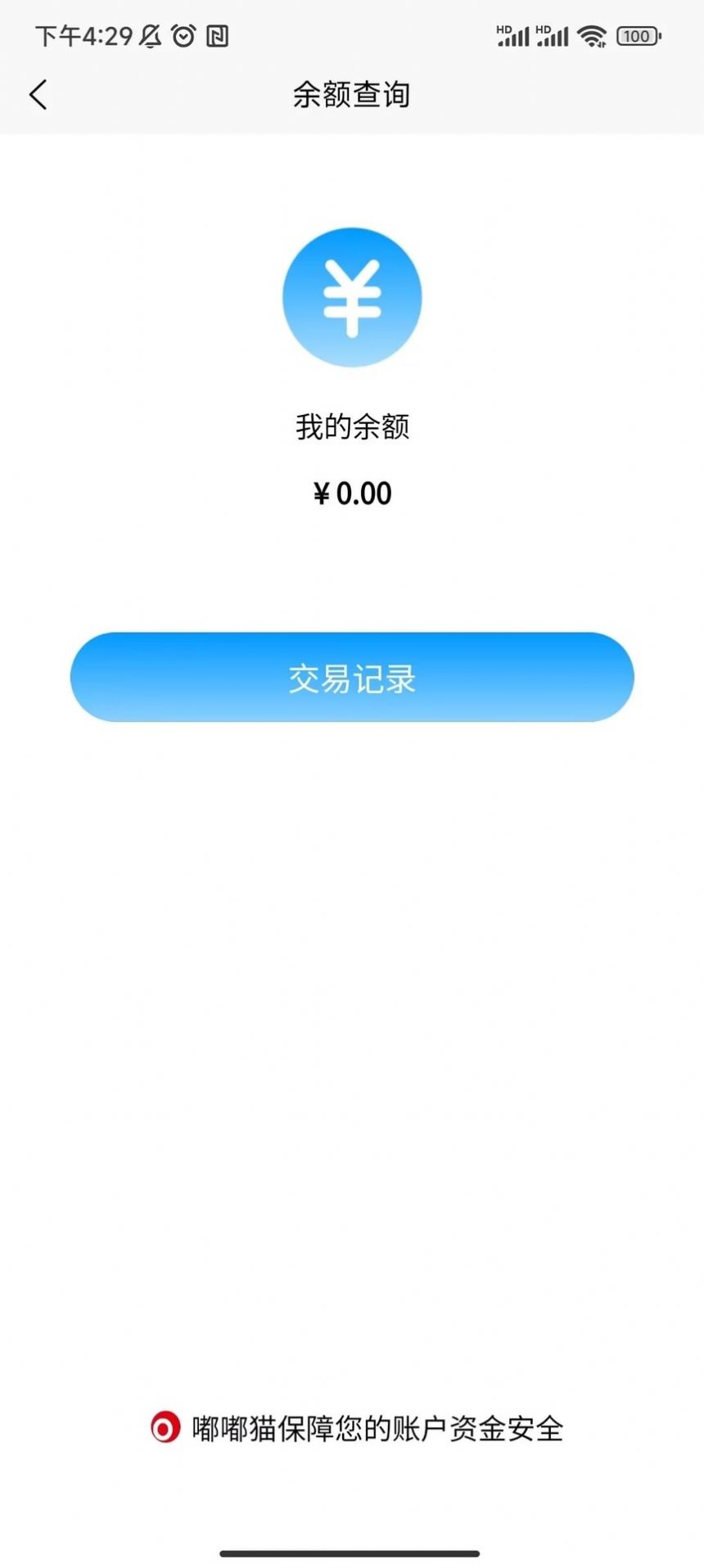Open the 交易记录 transaction history
Screen dimensions: 704x1568
(352, 677)
